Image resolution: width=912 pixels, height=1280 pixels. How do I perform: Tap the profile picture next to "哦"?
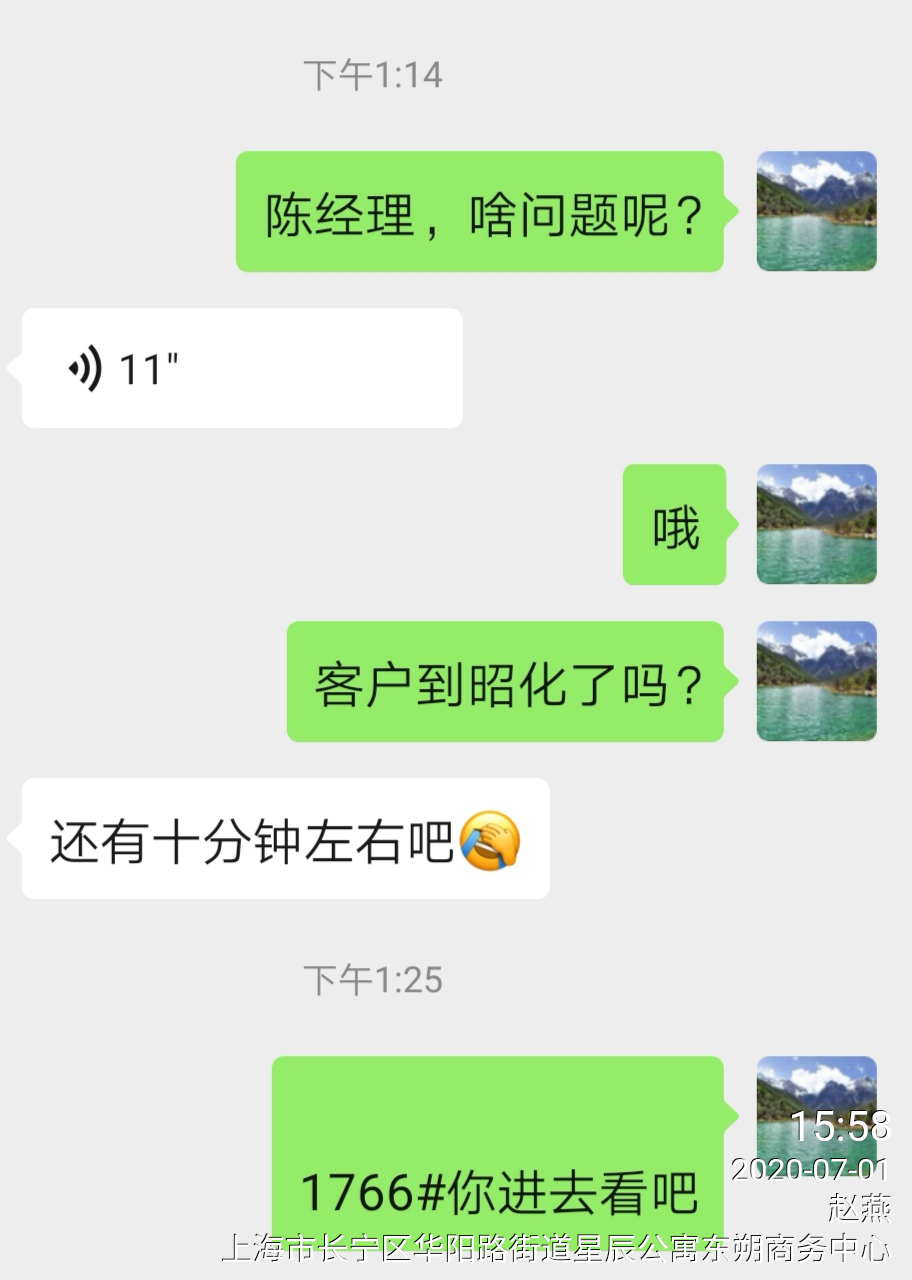(x=816, y=524)
